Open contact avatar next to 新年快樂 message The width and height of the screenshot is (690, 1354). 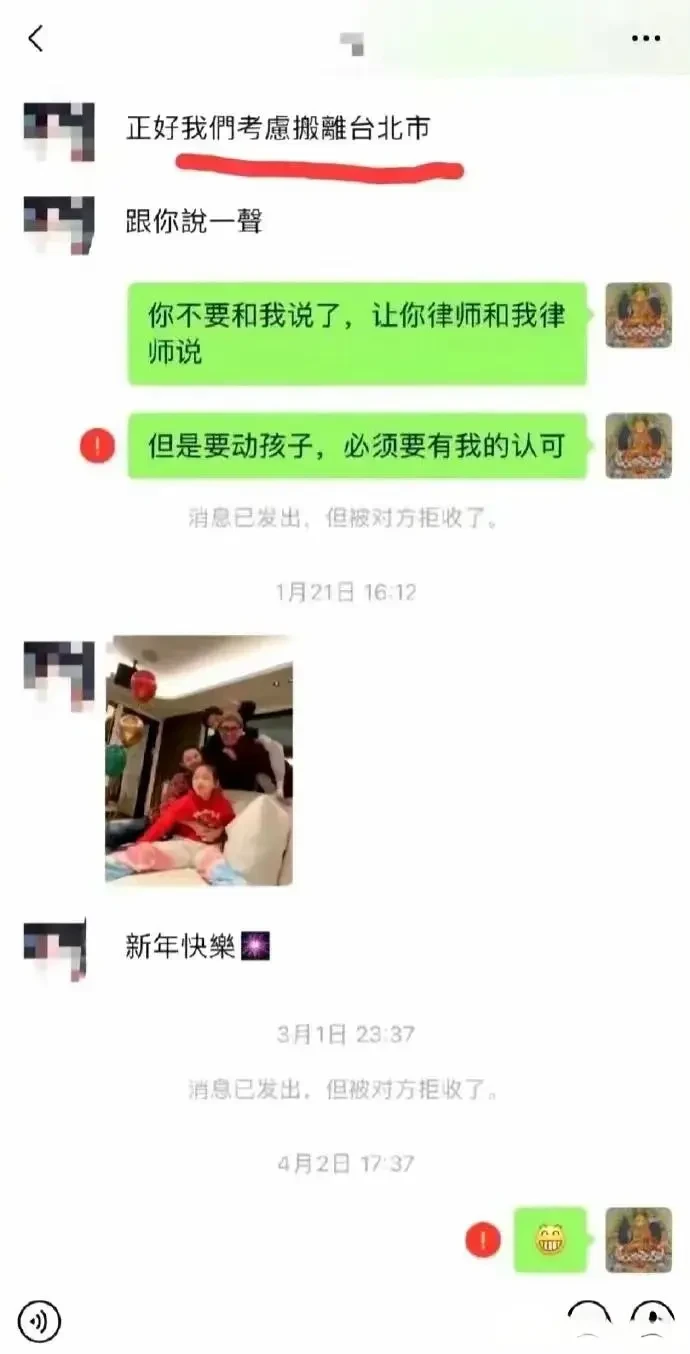[x=58, y=945]
